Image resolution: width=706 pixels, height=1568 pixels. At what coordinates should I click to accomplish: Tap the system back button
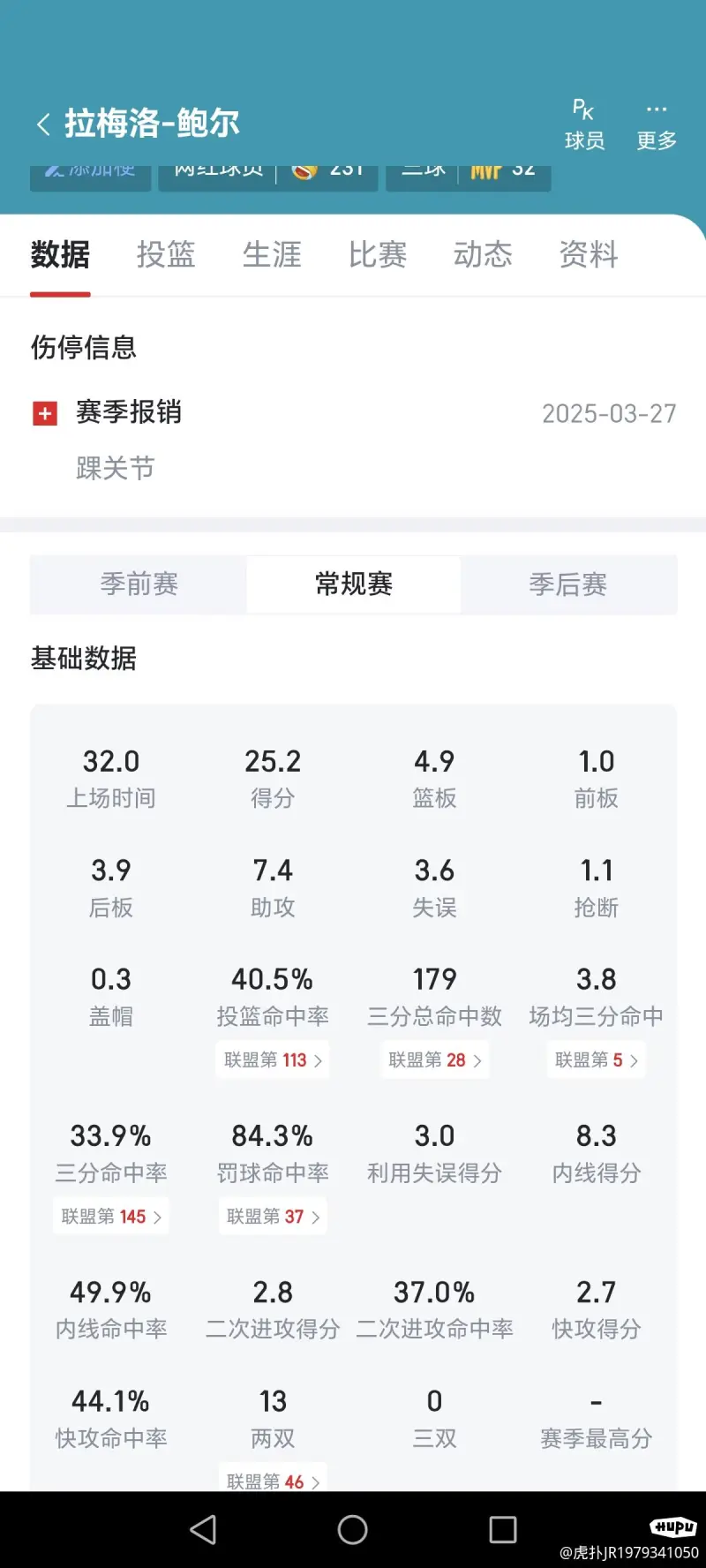tap(203, 1529)
